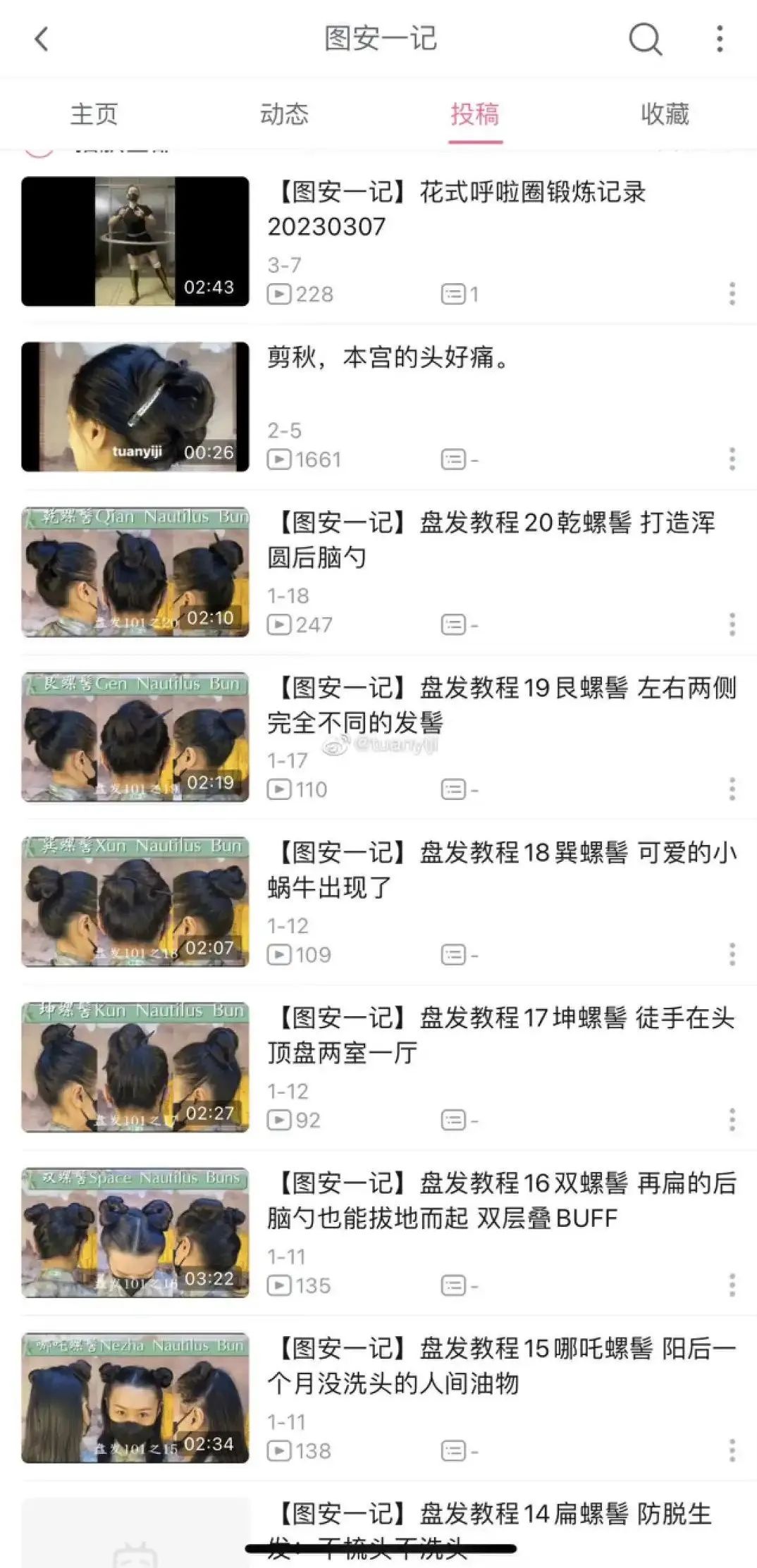This screenshot has width=757, height=1568.
Task: Open more options for 花式呼啦圈锻炼记录
Action: [x=732, y=294]
